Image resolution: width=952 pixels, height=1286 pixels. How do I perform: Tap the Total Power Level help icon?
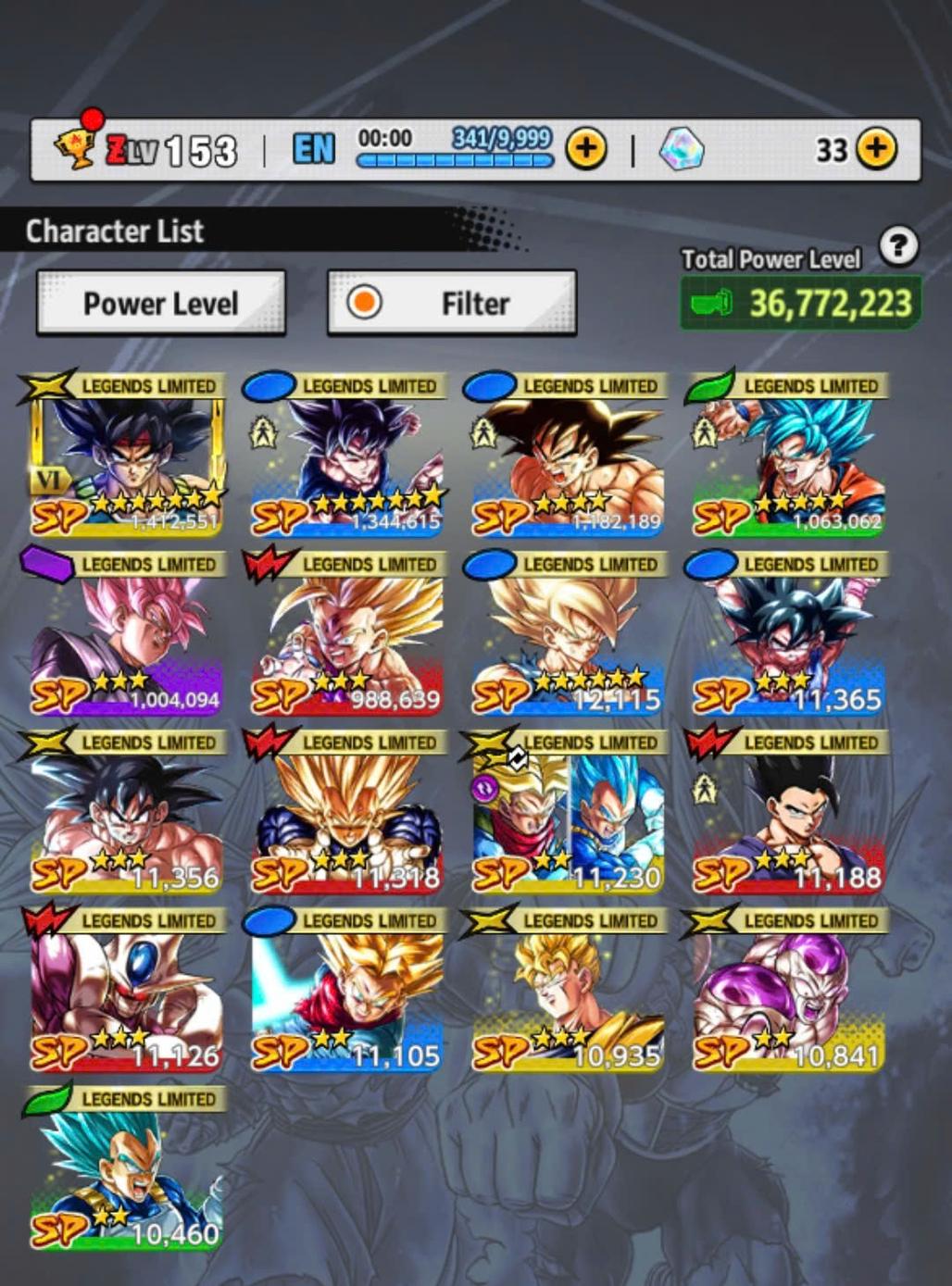897,246
